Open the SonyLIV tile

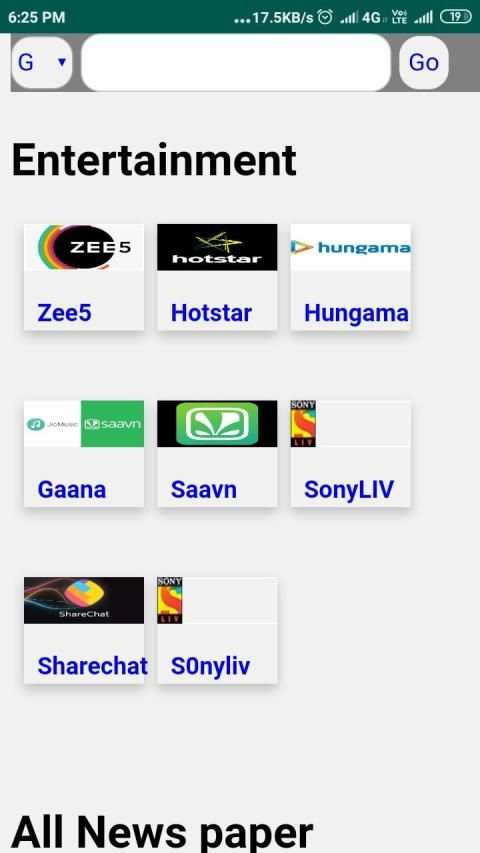(350, 454)
